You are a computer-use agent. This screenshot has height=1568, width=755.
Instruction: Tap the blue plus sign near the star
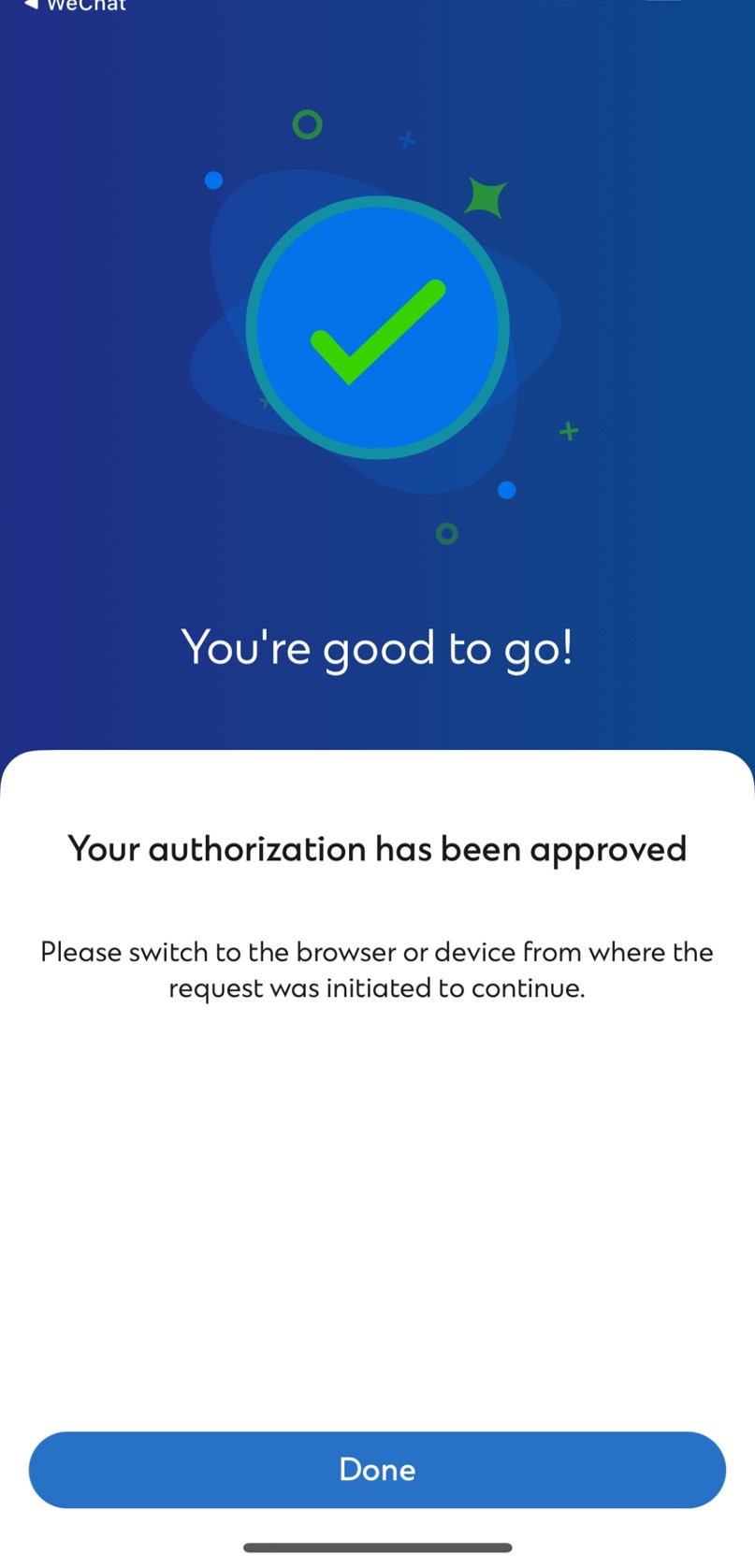(406, 139)
